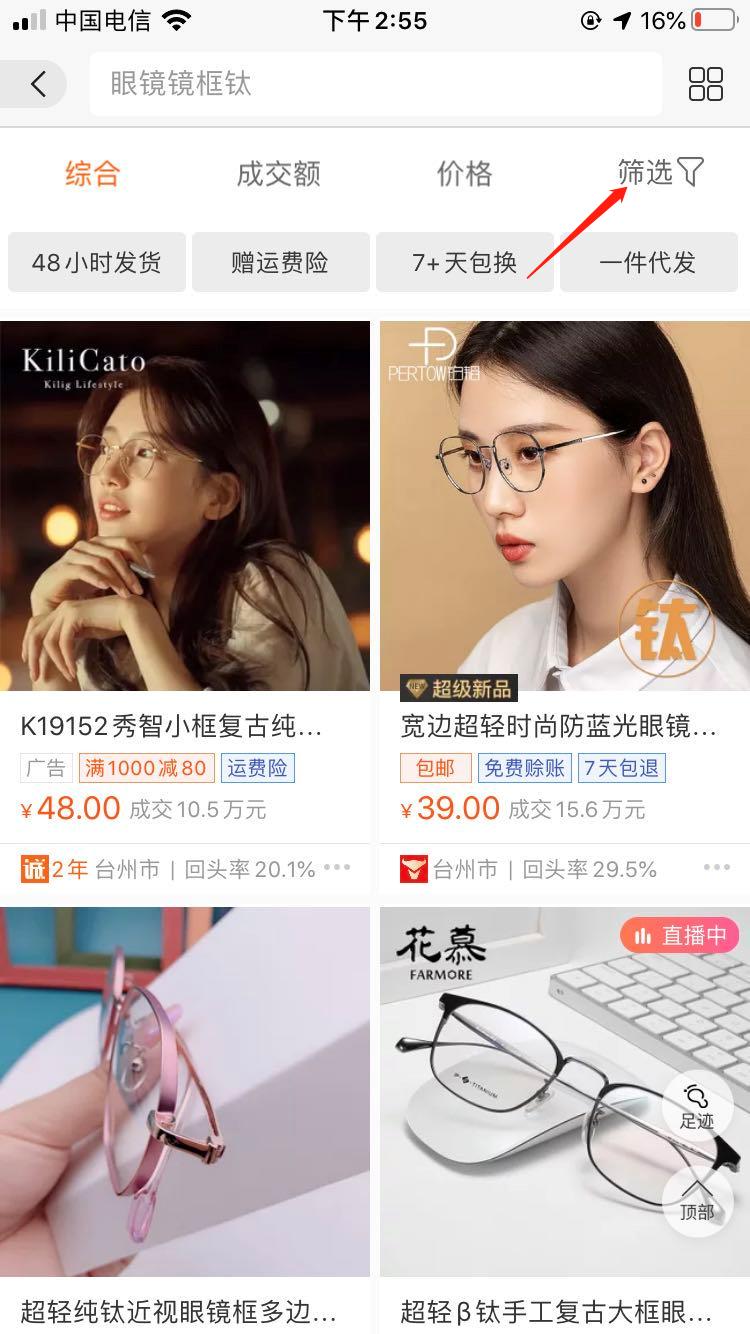
Task: Open more options via ellipsis on KiliCato item
Action: pos(337,870)
